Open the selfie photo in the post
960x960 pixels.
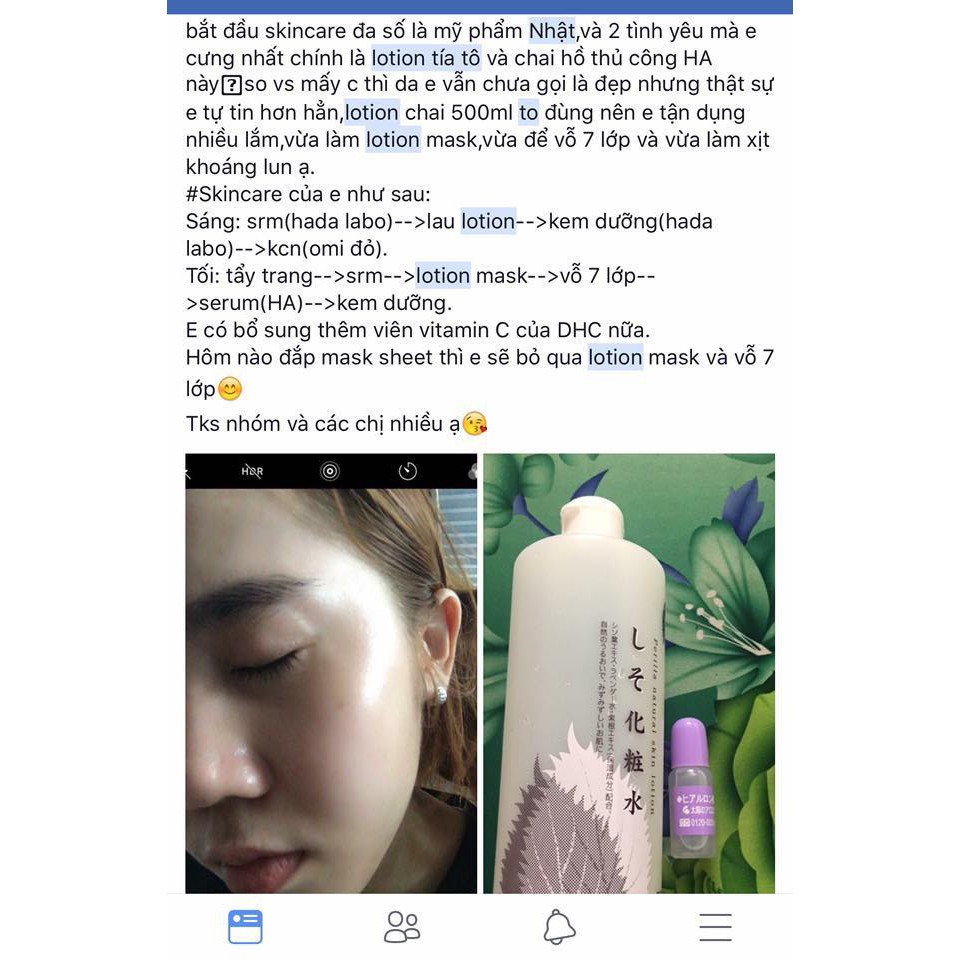[x=330, y=672]
